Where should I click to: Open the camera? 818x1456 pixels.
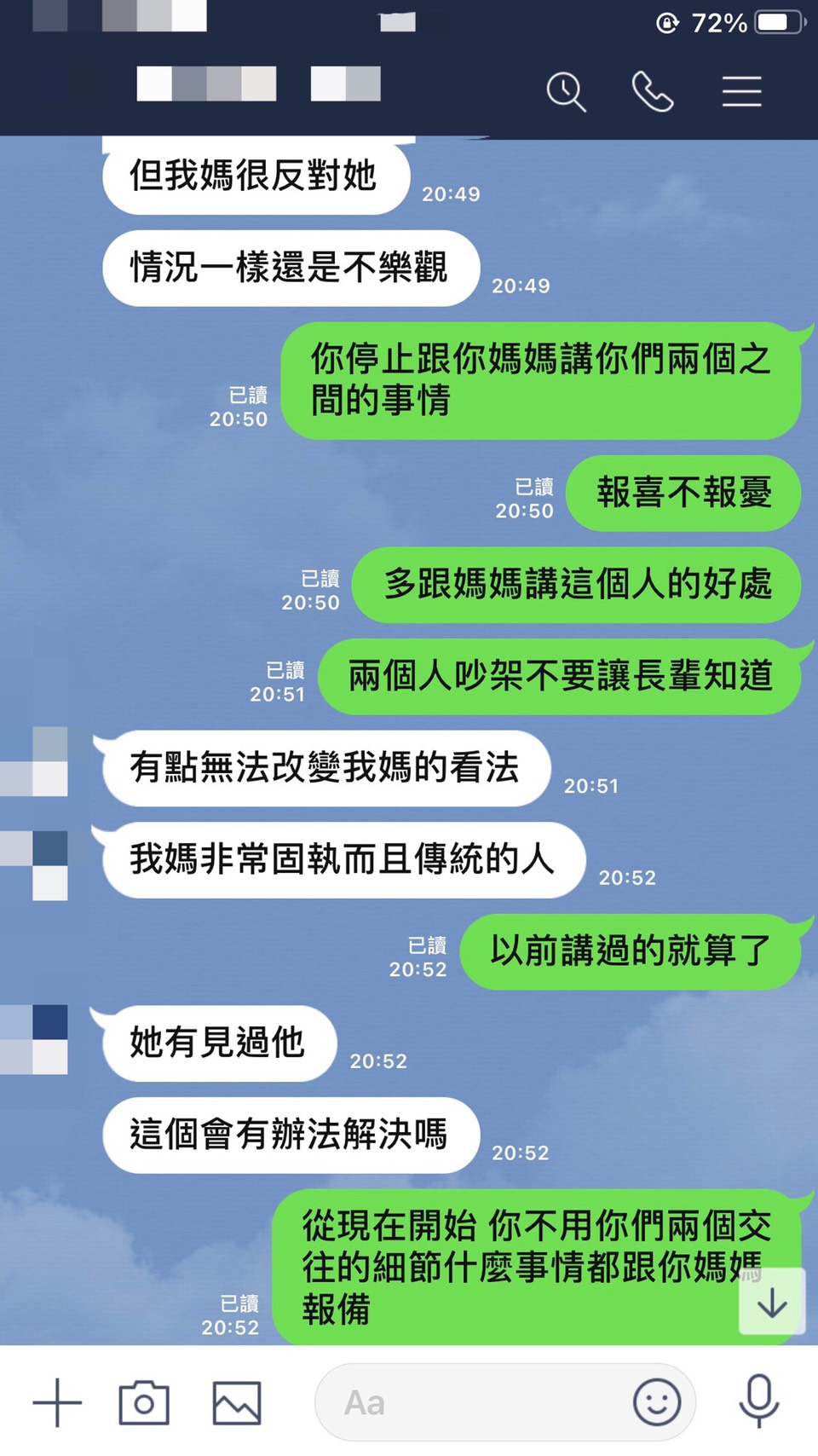click(x=144, y=1402)
